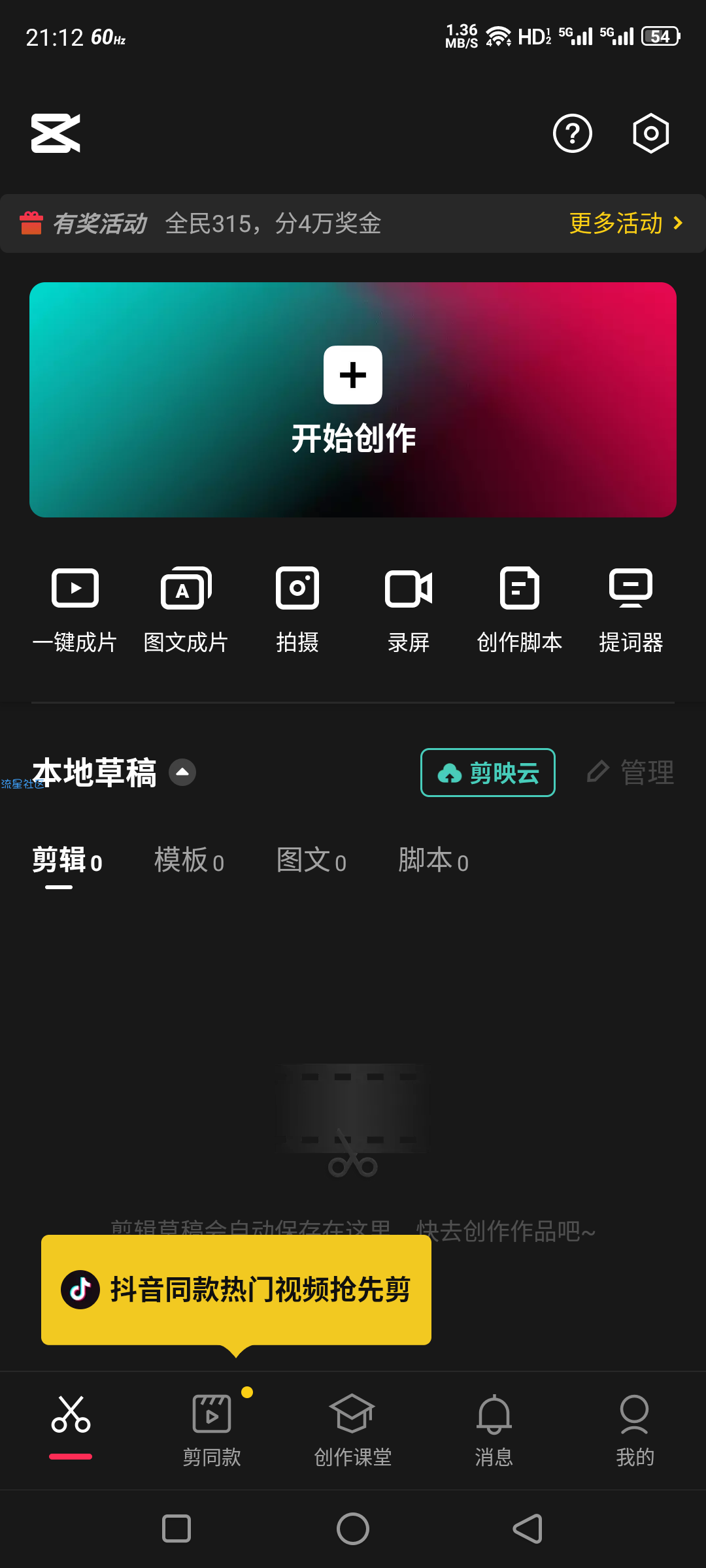Open the 我的 profile tab
The image size is (706, 1568).
pos(635,1429)
